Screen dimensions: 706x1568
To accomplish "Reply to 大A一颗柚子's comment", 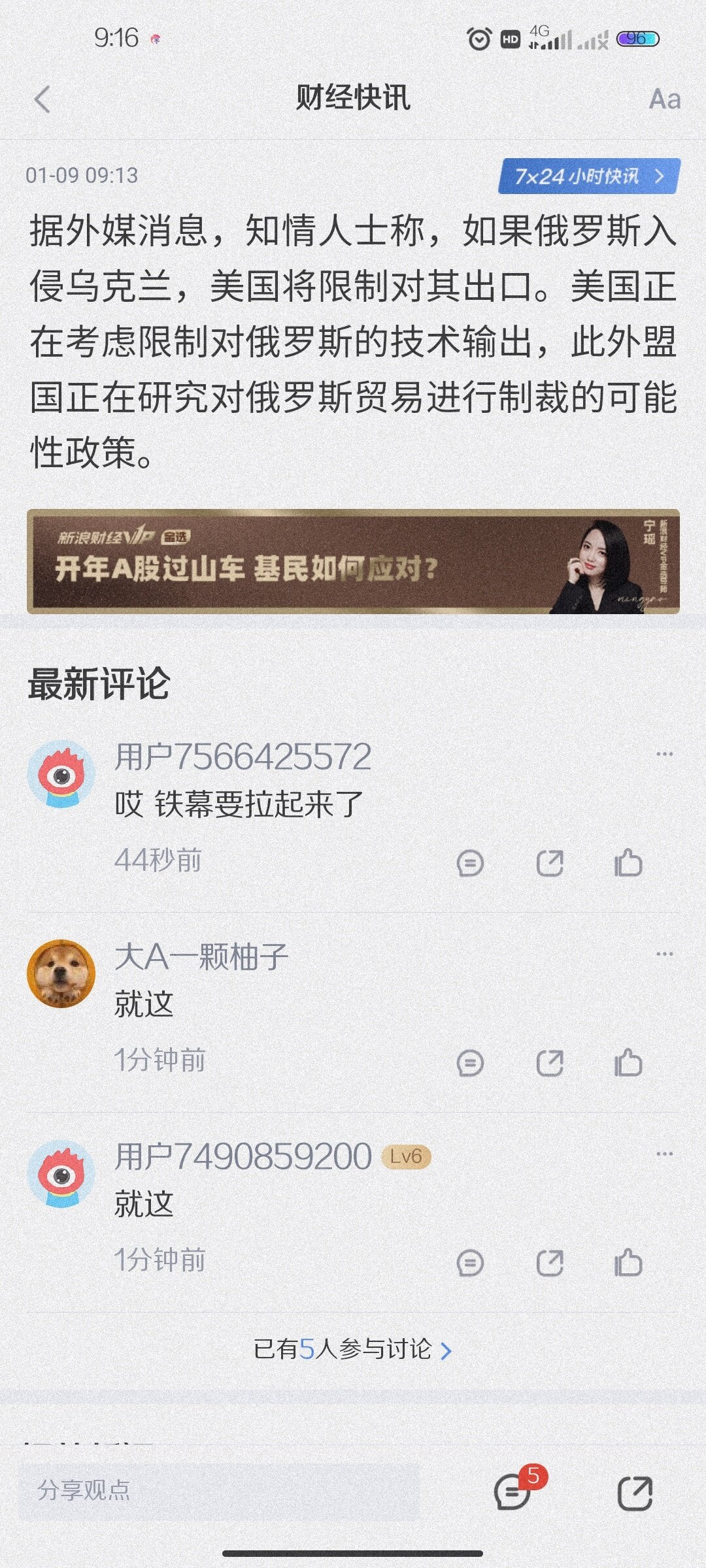I will 470,1063.
